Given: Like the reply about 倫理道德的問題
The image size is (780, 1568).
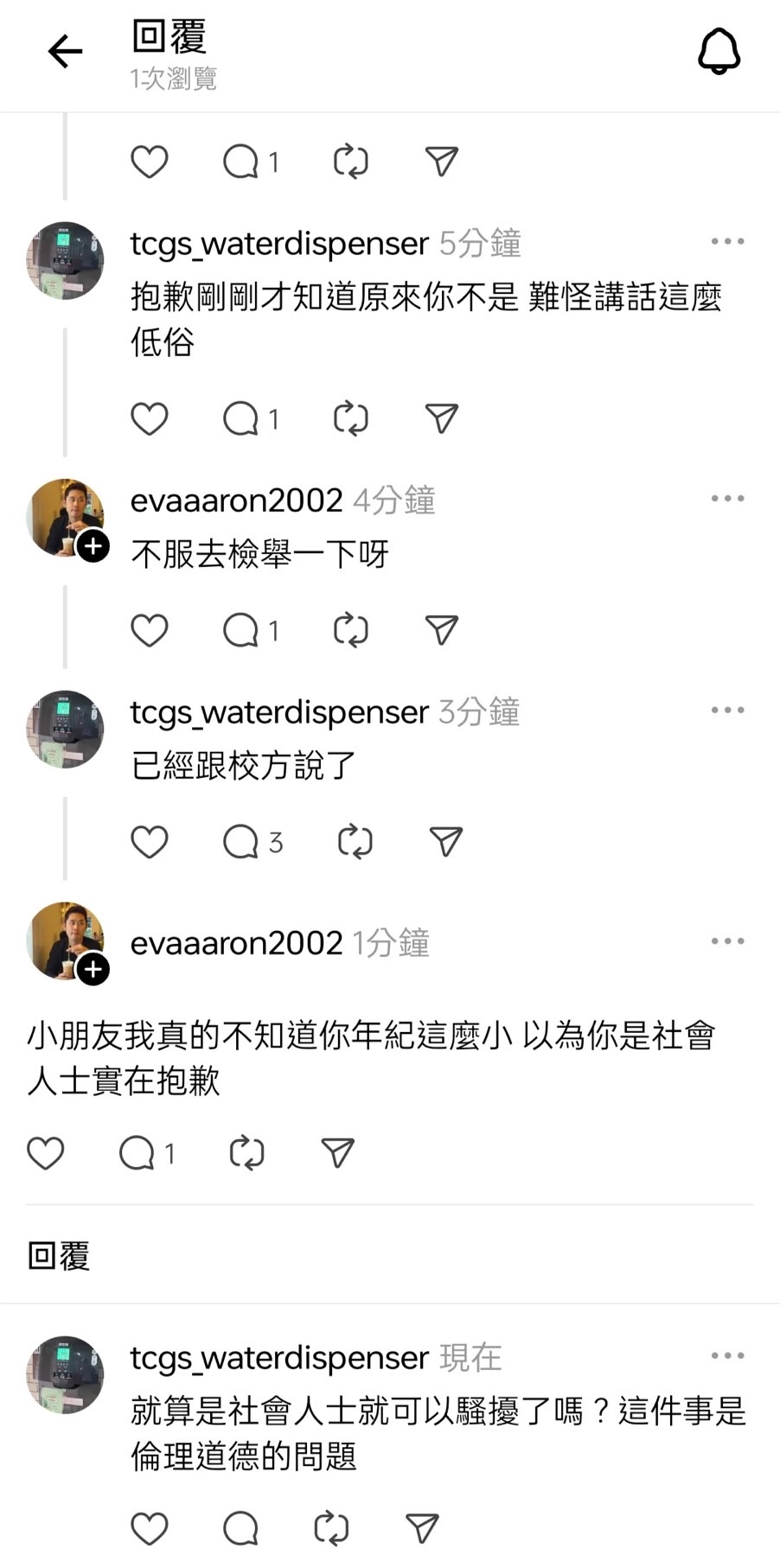Looking at the screenshot, I should (149, 1529).
